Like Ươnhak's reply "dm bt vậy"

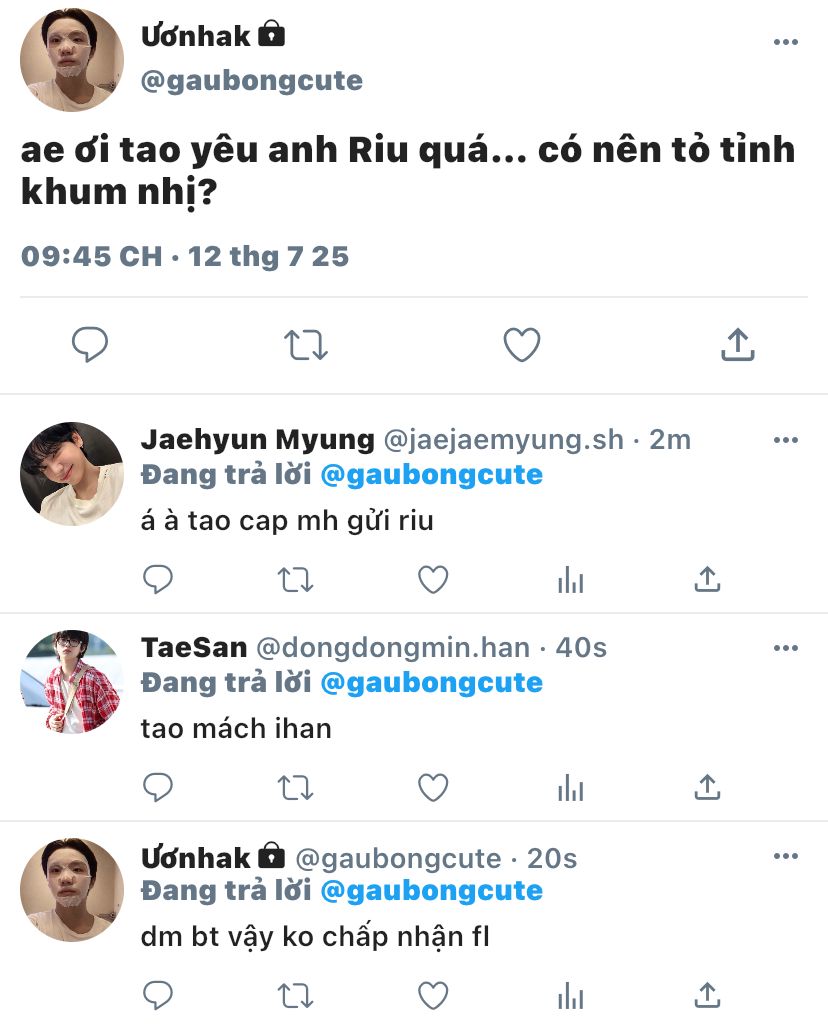(x=432, y=995)
